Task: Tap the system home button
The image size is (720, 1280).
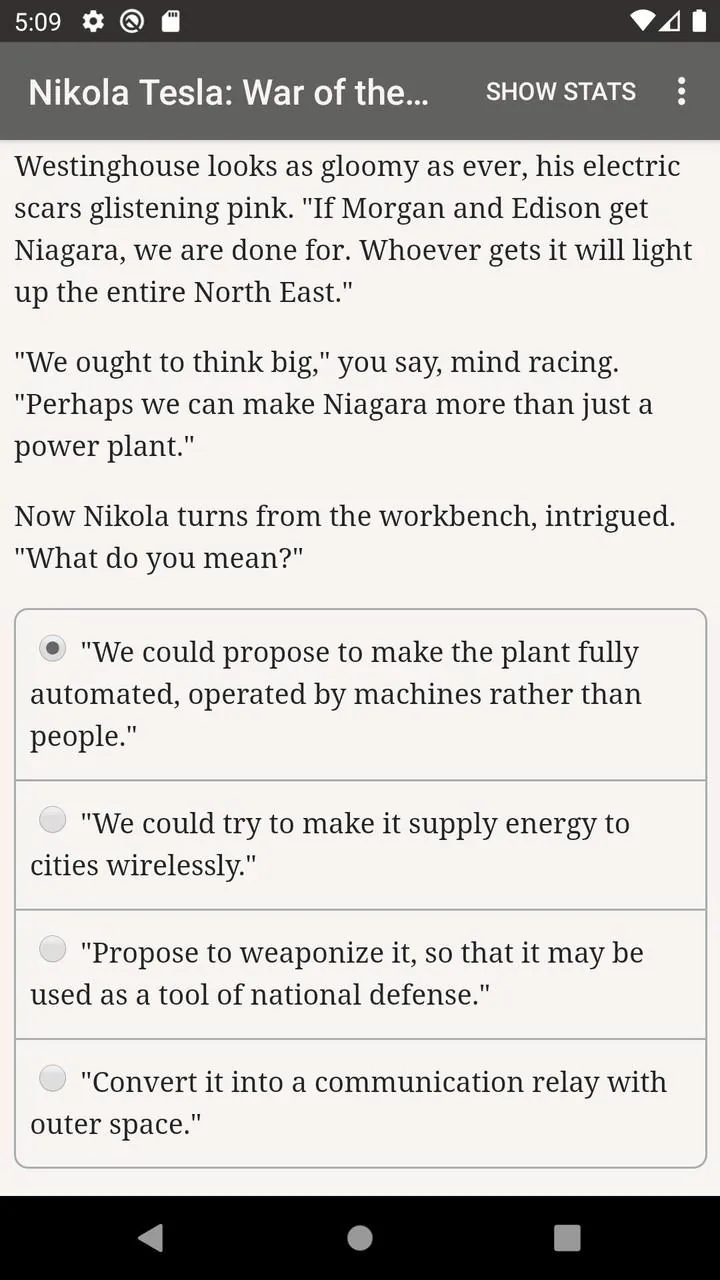Action: coord(360,1238)
